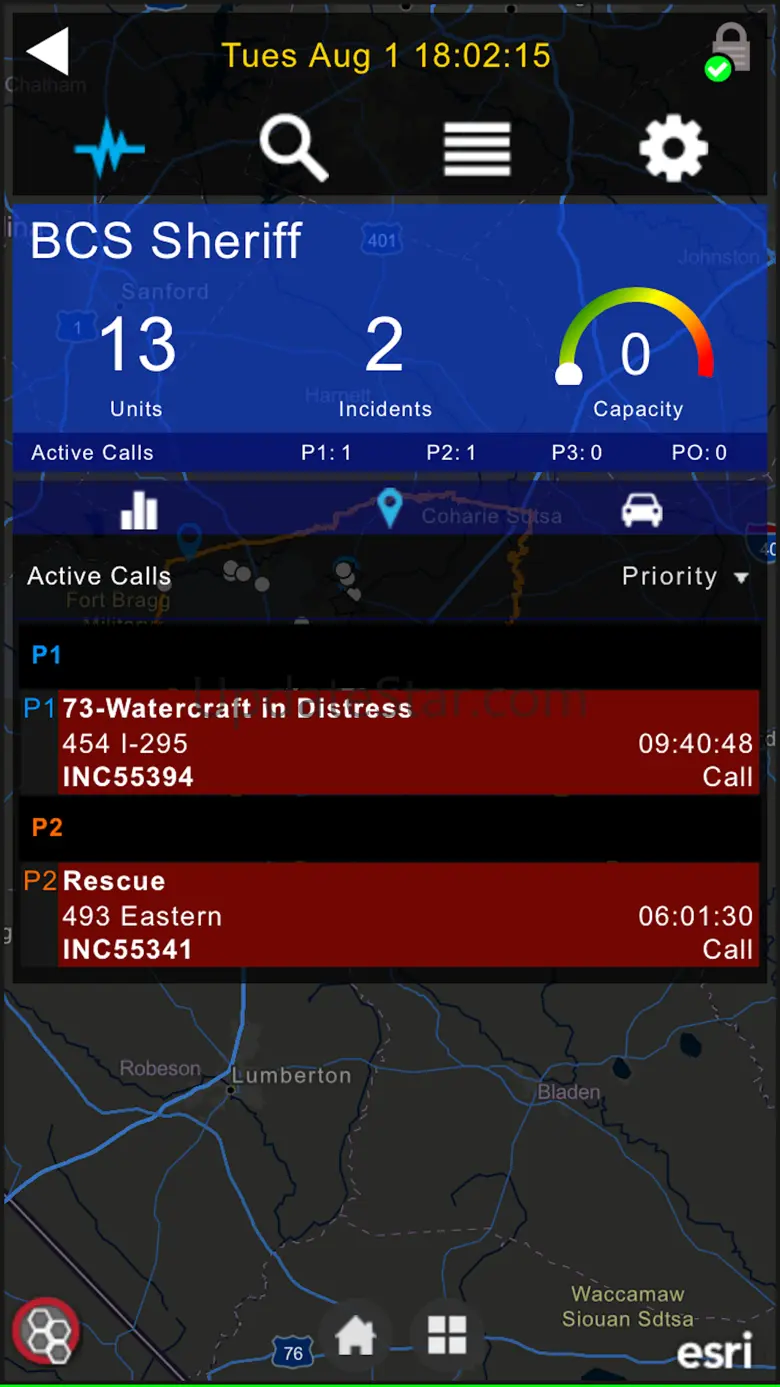Switch to the map pin tab

[389, 510]
